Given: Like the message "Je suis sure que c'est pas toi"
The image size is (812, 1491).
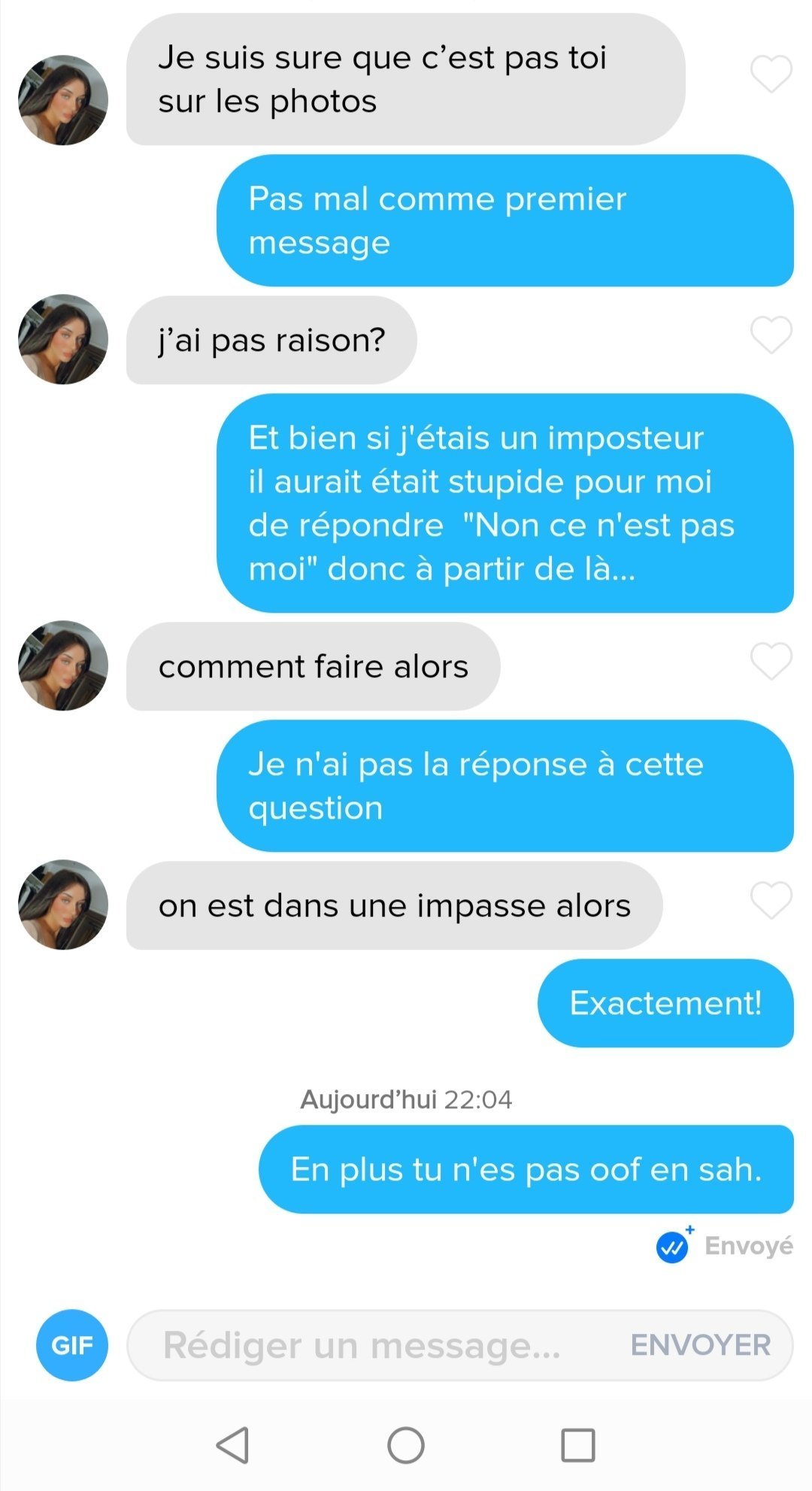Looking at the screenshot, I should (x=771, y=74).
